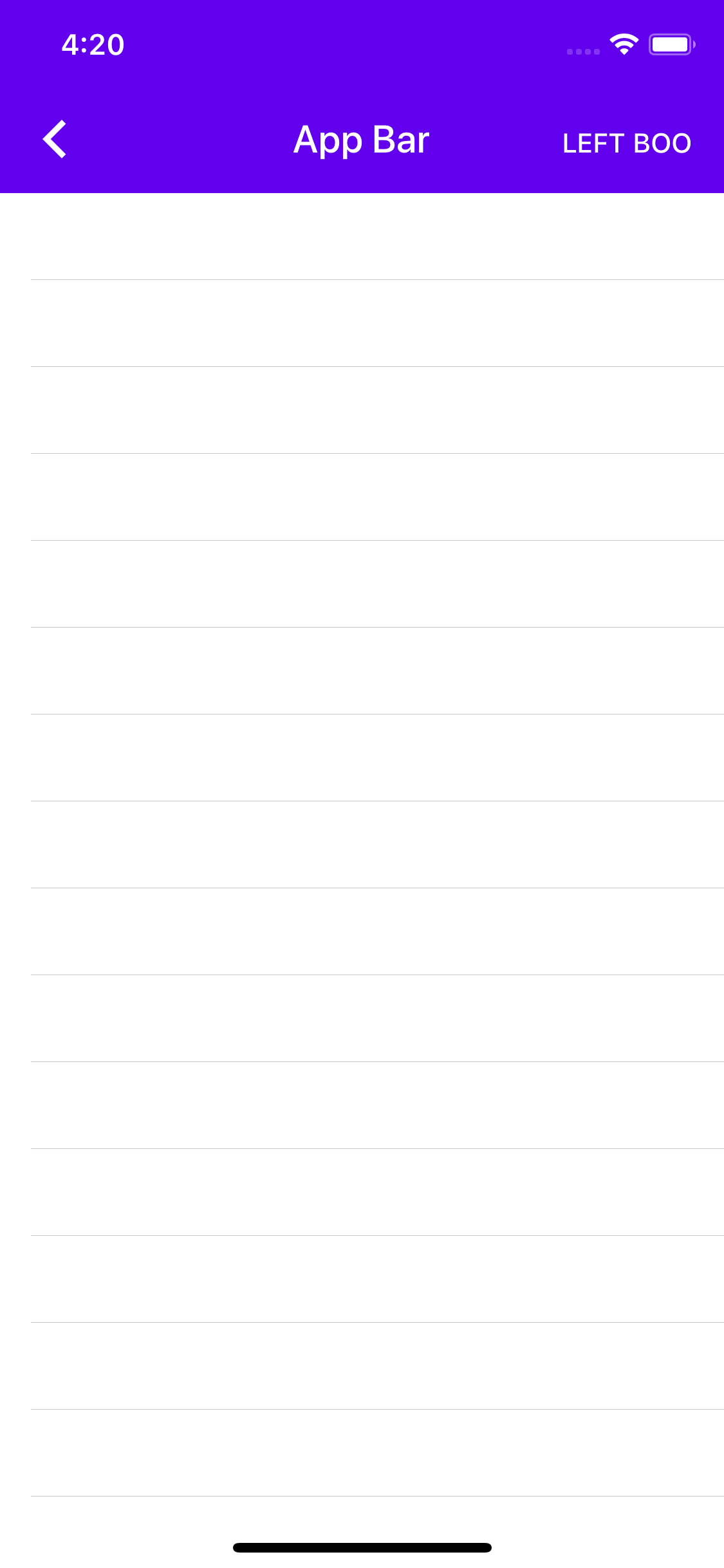Tap the LEFT BOO button
The height and width of the screenshot is (1568, 724).
point(626,143)
